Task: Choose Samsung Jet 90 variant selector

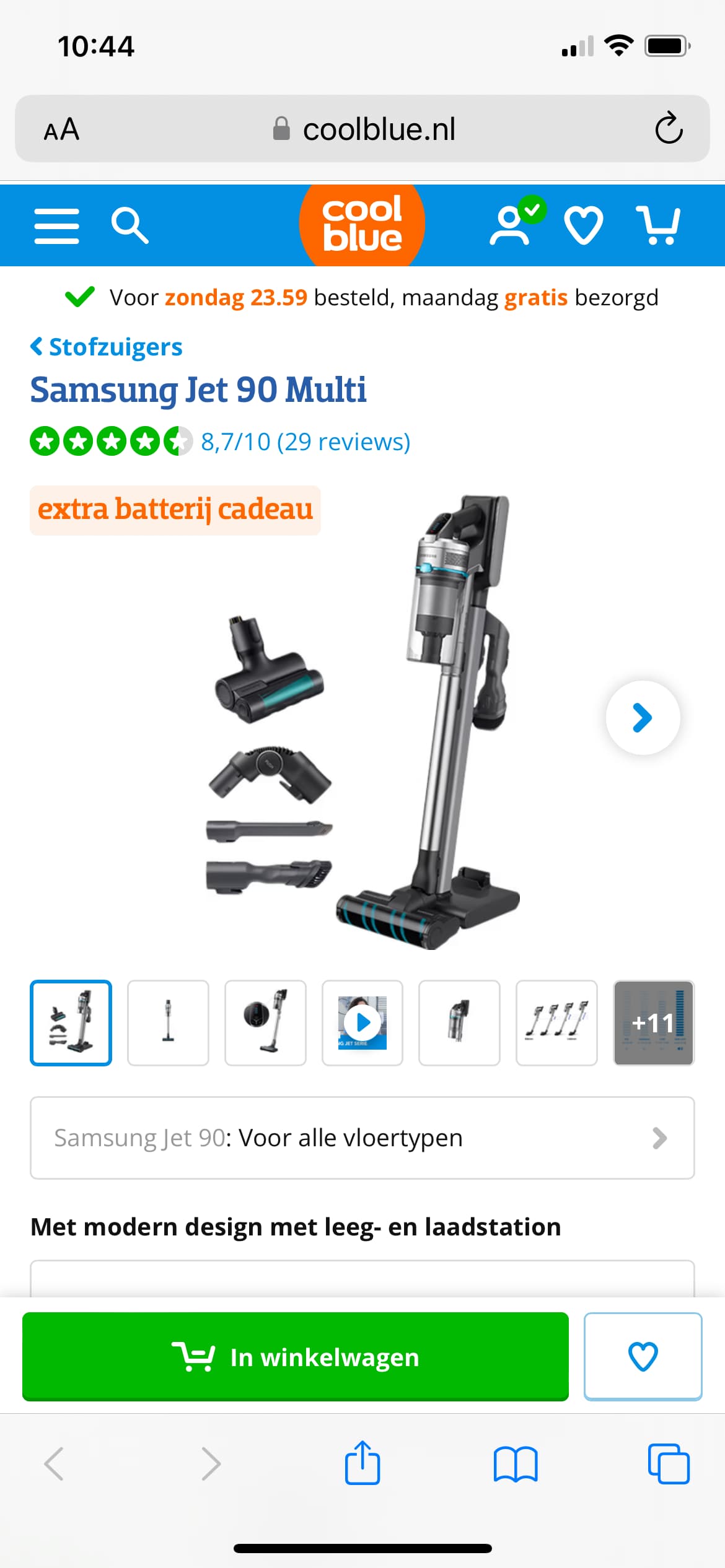Action: click(362, 1138)
